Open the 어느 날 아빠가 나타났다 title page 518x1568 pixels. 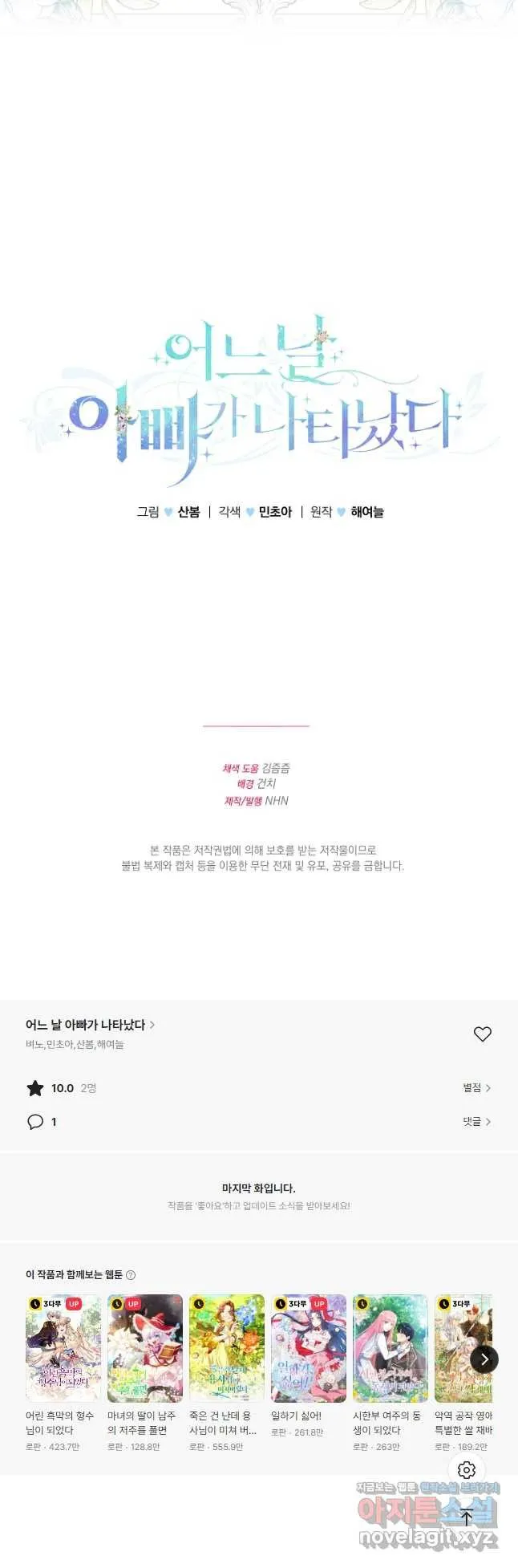click(x=90, y=1025)
